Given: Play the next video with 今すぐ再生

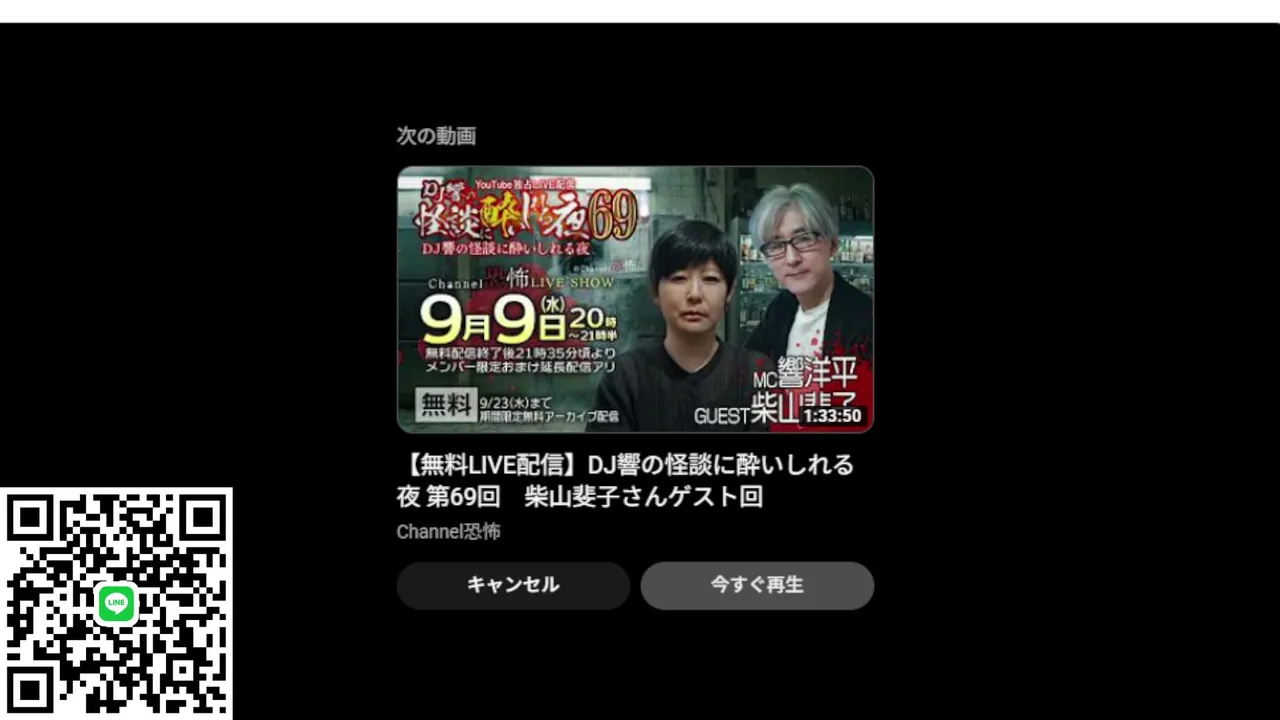Looking at the screenshot, I should tap(757, 585).
